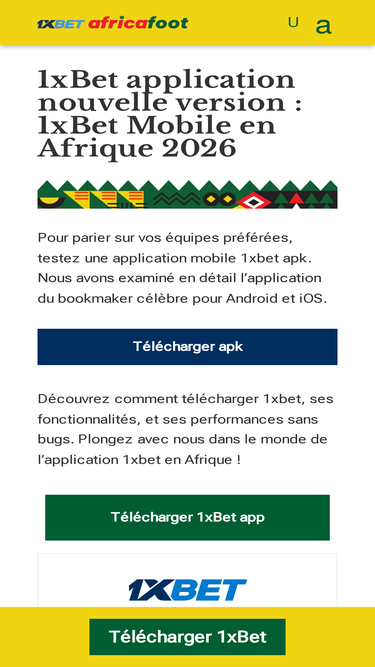The height and width of the screenshot is (667, 375).
Task: Tap Télécharger 1xBet in the bottom banner
Action: coord(188,637)
